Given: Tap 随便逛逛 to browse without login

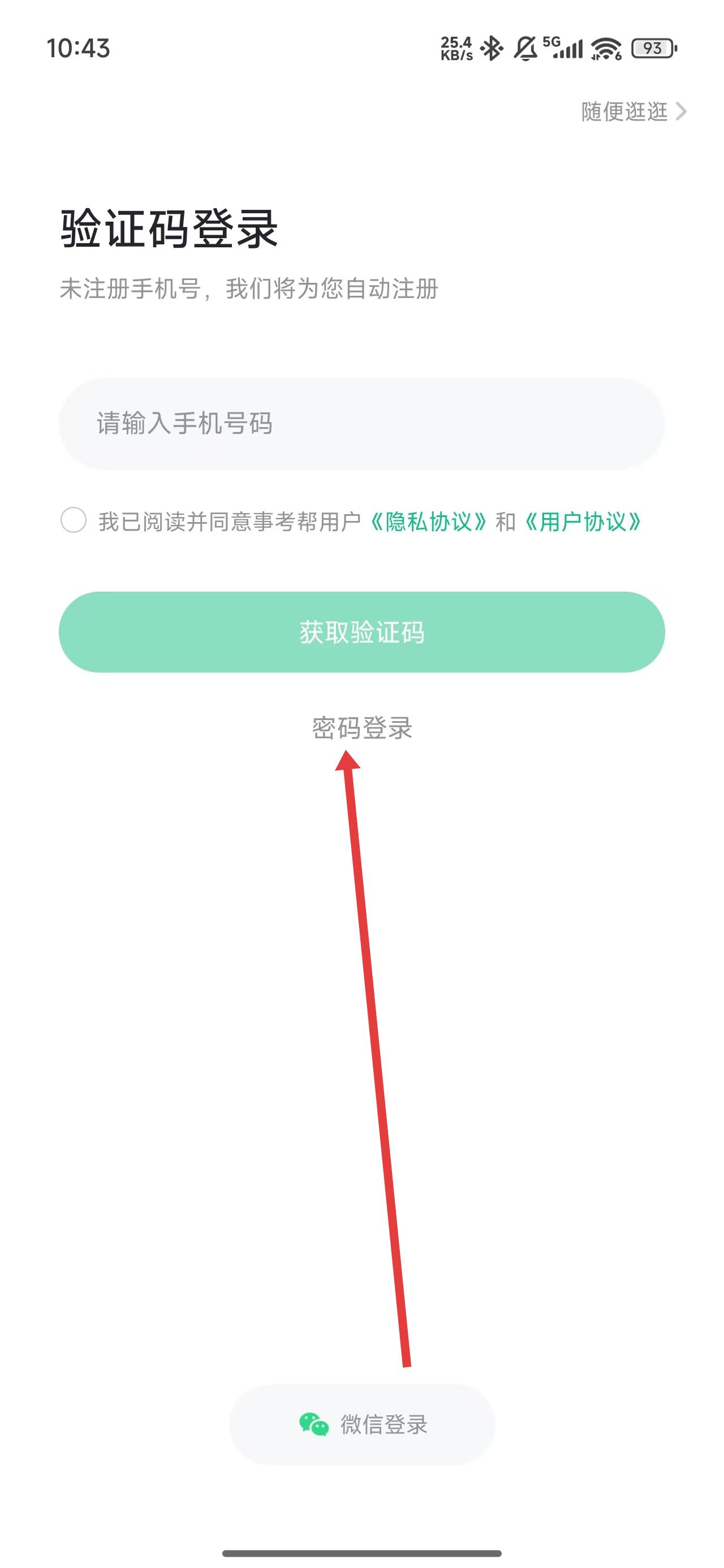Looking at the screenshot, I should coord(633,111).
